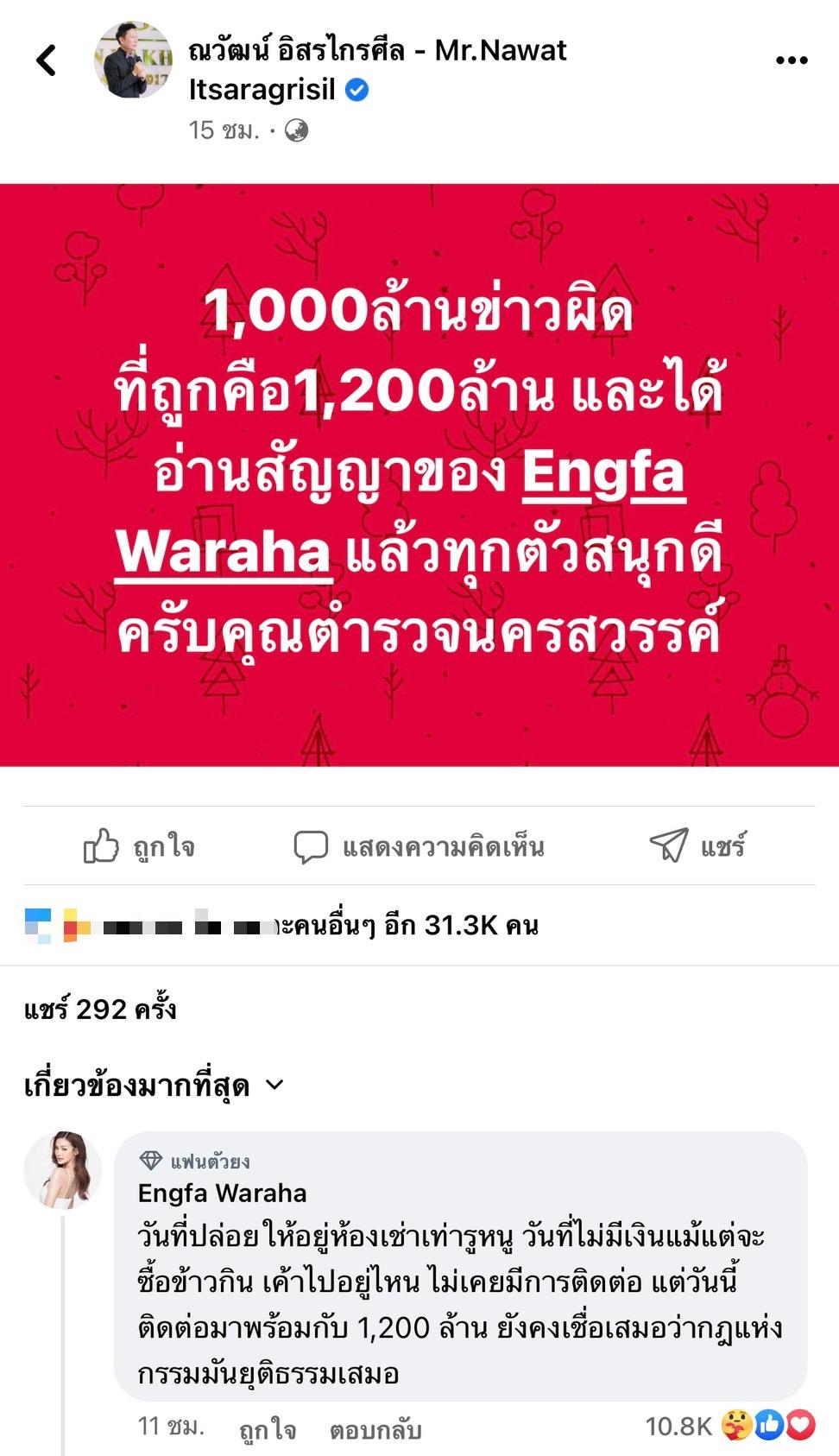Like the post with ถูกใจ button

[139, 846]
